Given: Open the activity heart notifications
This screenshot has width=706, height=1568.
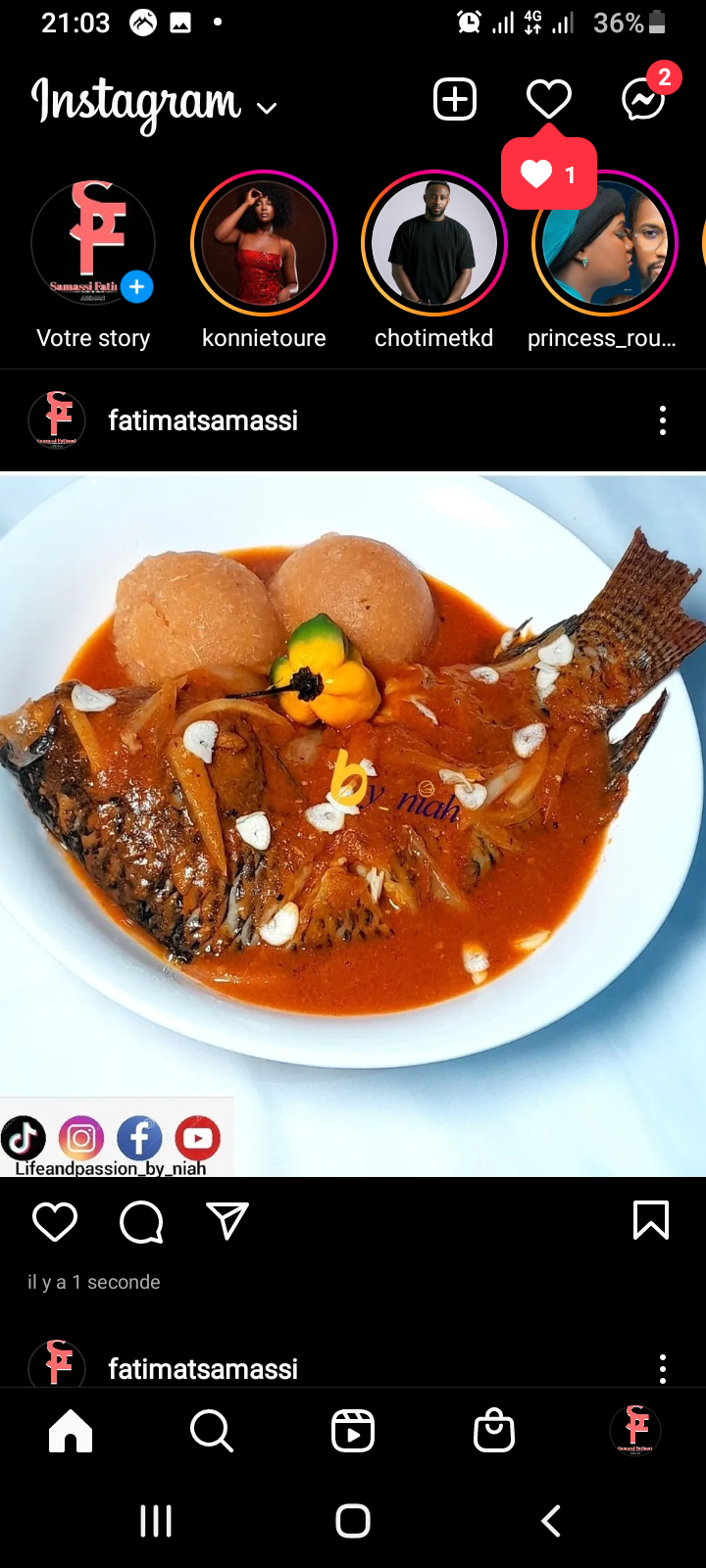Looking at the screenshot, I should (548, 99).
